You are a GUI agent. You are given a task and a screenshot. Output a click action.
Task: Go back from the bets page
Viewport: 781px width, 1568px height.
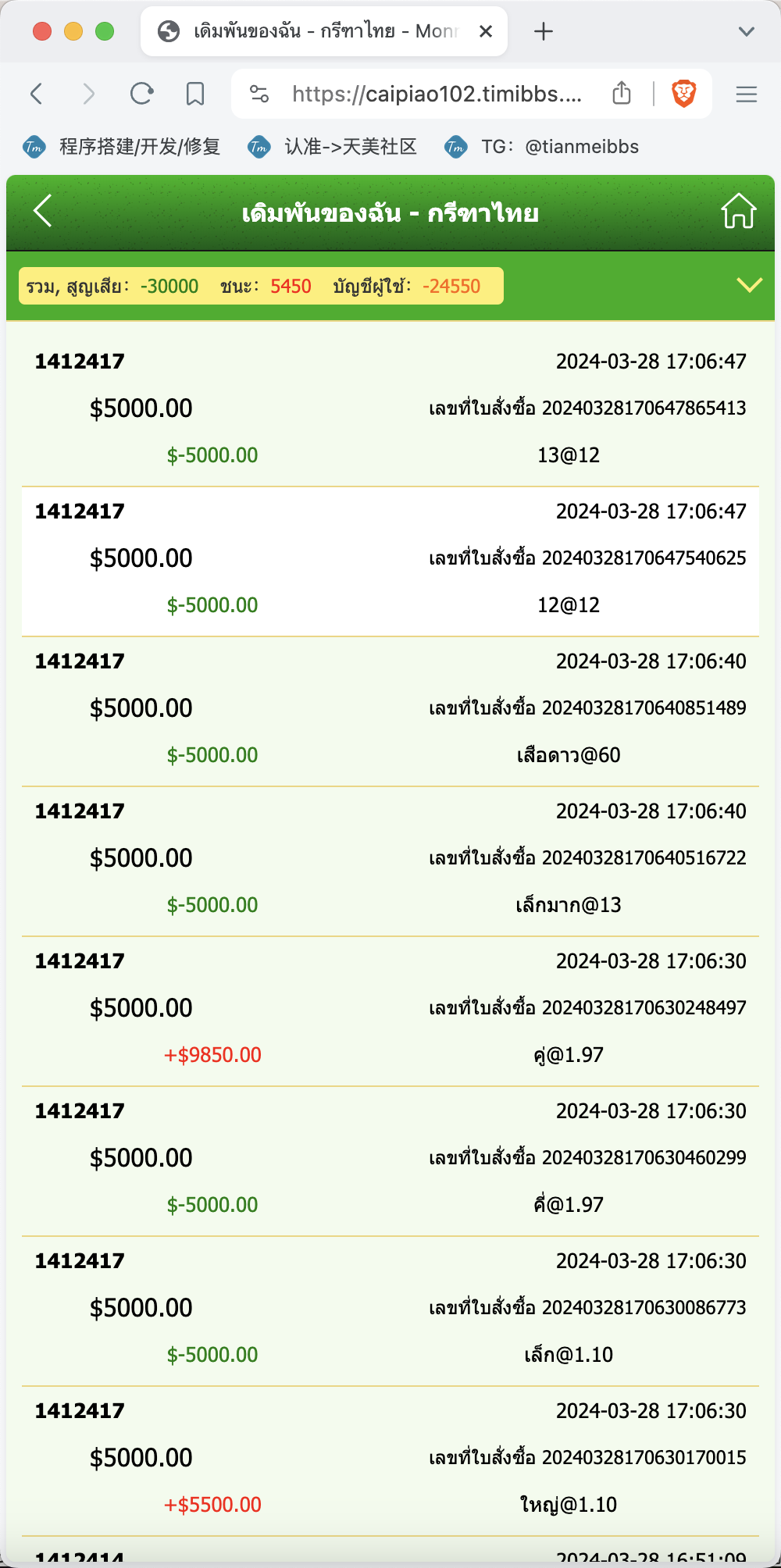point(43,212)
